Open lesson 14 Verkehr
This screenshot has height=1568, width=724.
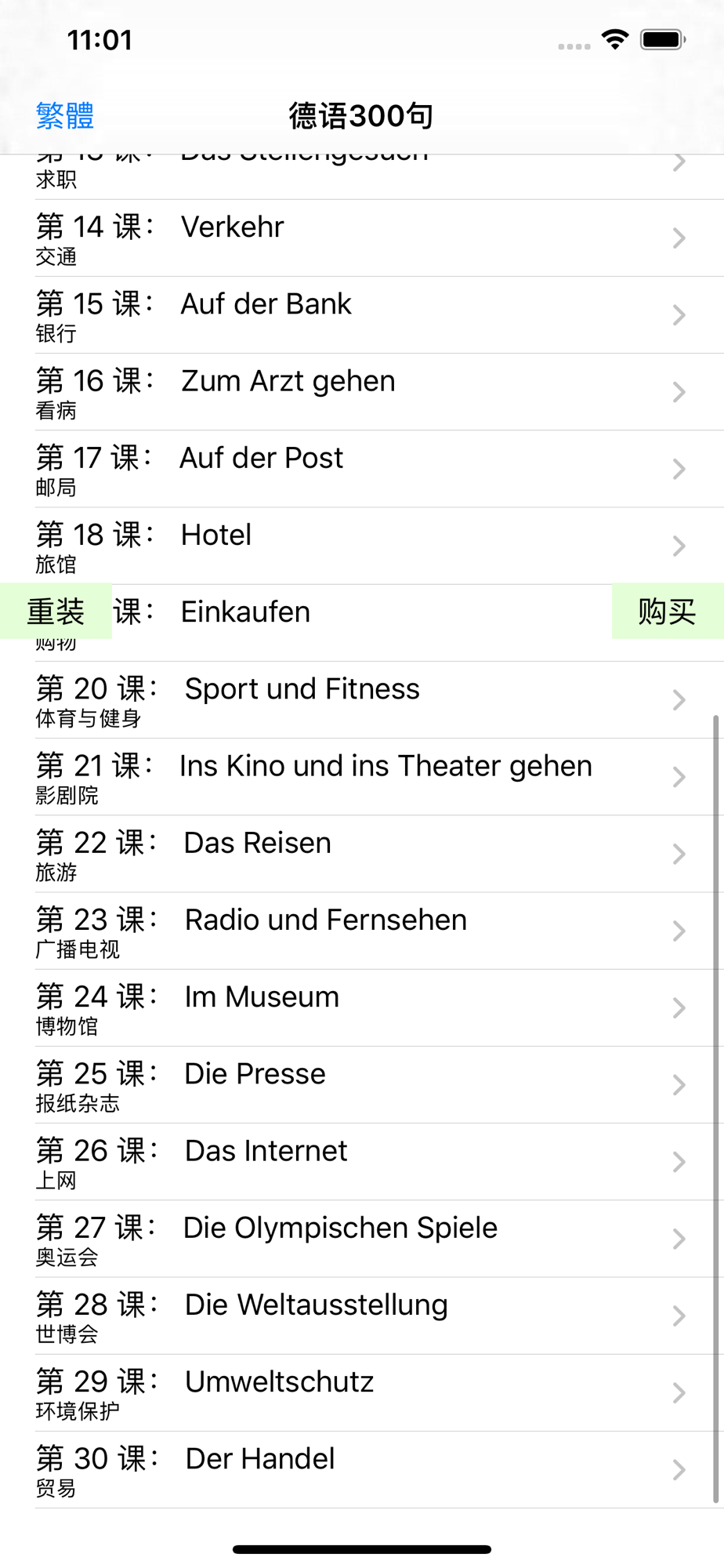[x=360, y=238]
